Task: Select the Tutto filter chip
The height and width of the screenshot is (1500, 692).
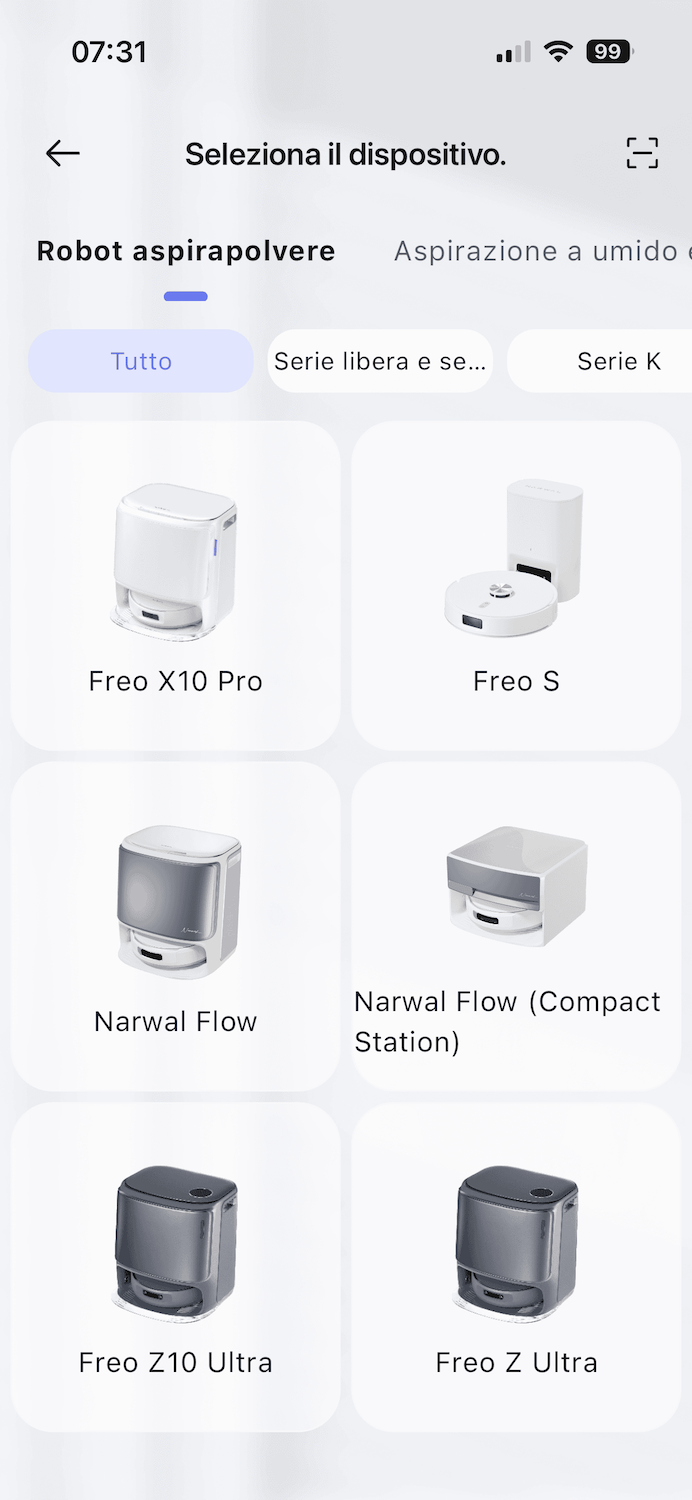Action: (141, 361)
